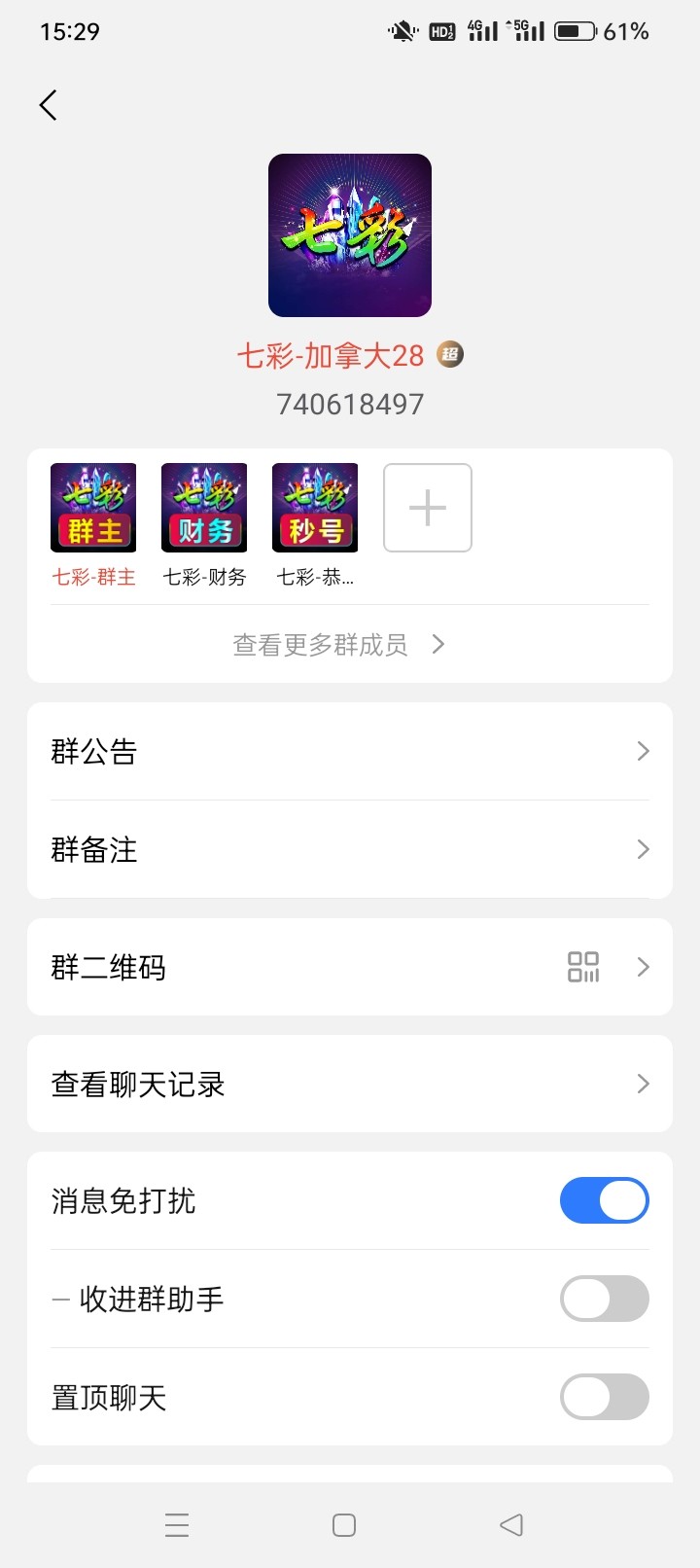Viewport: 700px width, 1568px height.
Task: Open the group QR code icon
Action: pyautogui.click(x=582, y=967)
